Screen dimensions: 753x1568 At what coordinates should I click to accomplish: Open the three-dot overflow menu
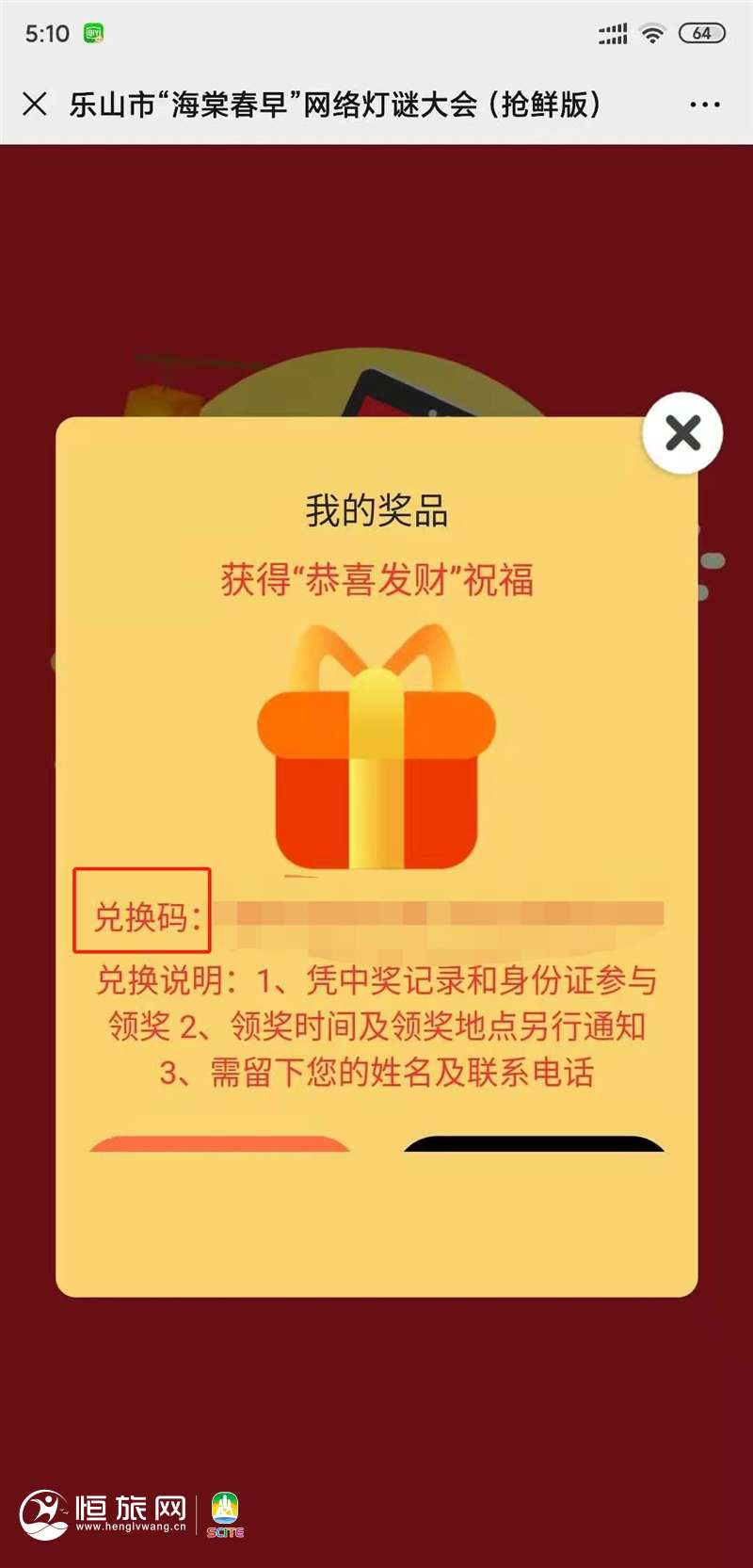[x=704, y=105]
